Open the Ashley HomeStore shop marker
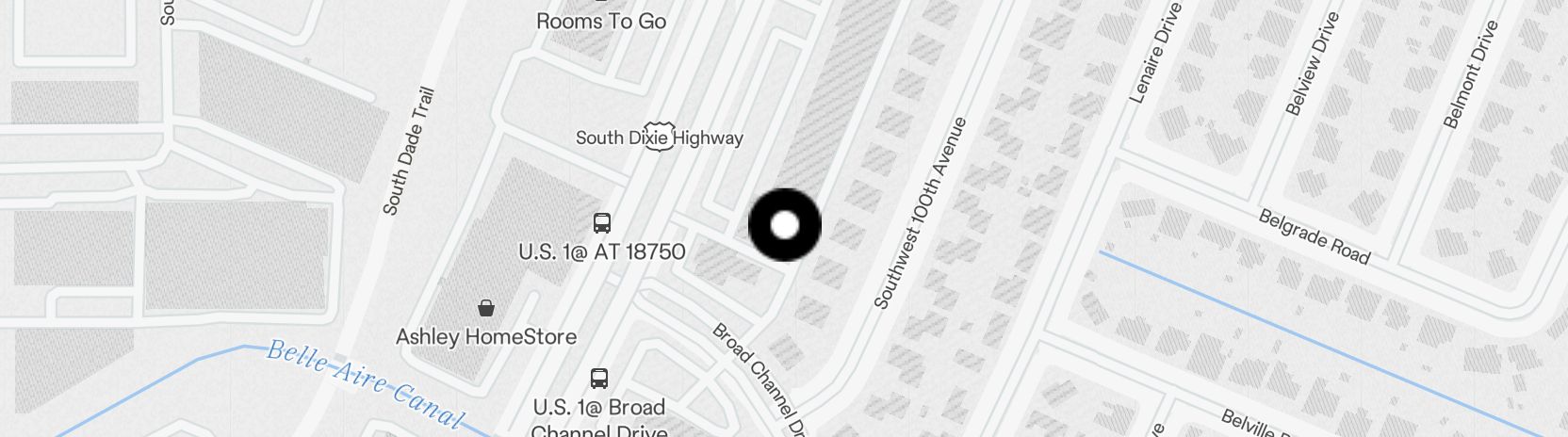This screenshot has width=1568, height=437. (486, 308)
